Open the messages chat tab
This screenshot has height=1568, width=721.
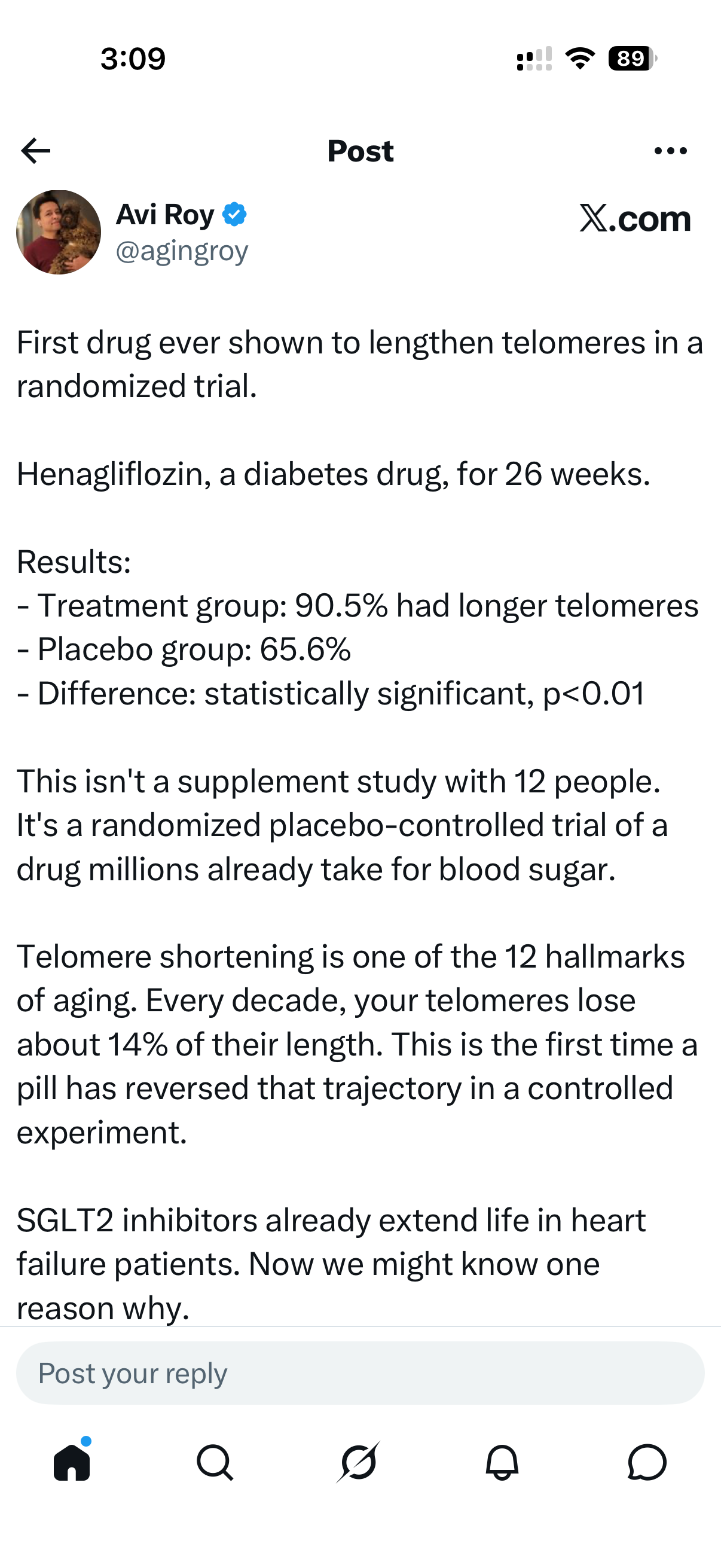(647, 1462)
